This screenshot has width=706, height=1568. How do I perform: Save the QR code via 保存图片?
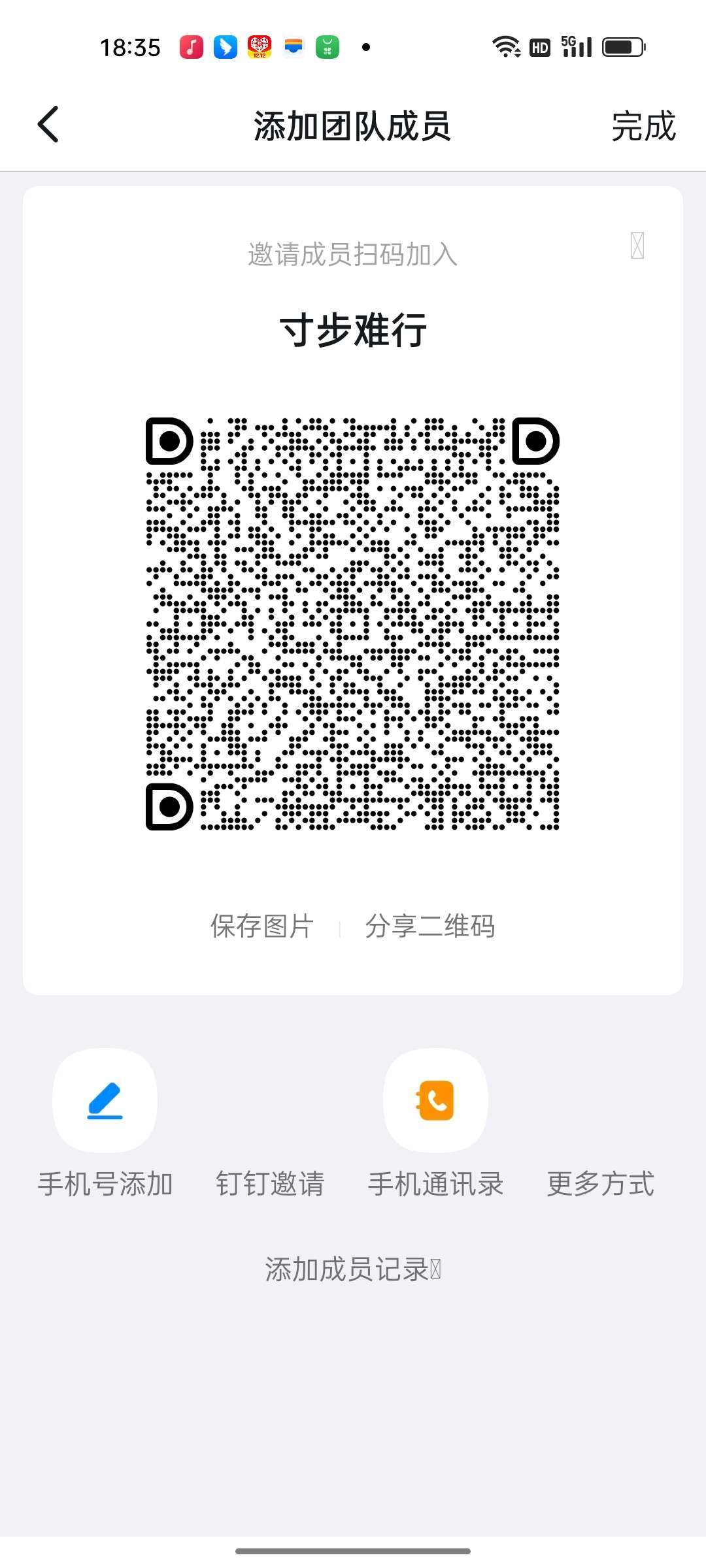coord(261,926)
